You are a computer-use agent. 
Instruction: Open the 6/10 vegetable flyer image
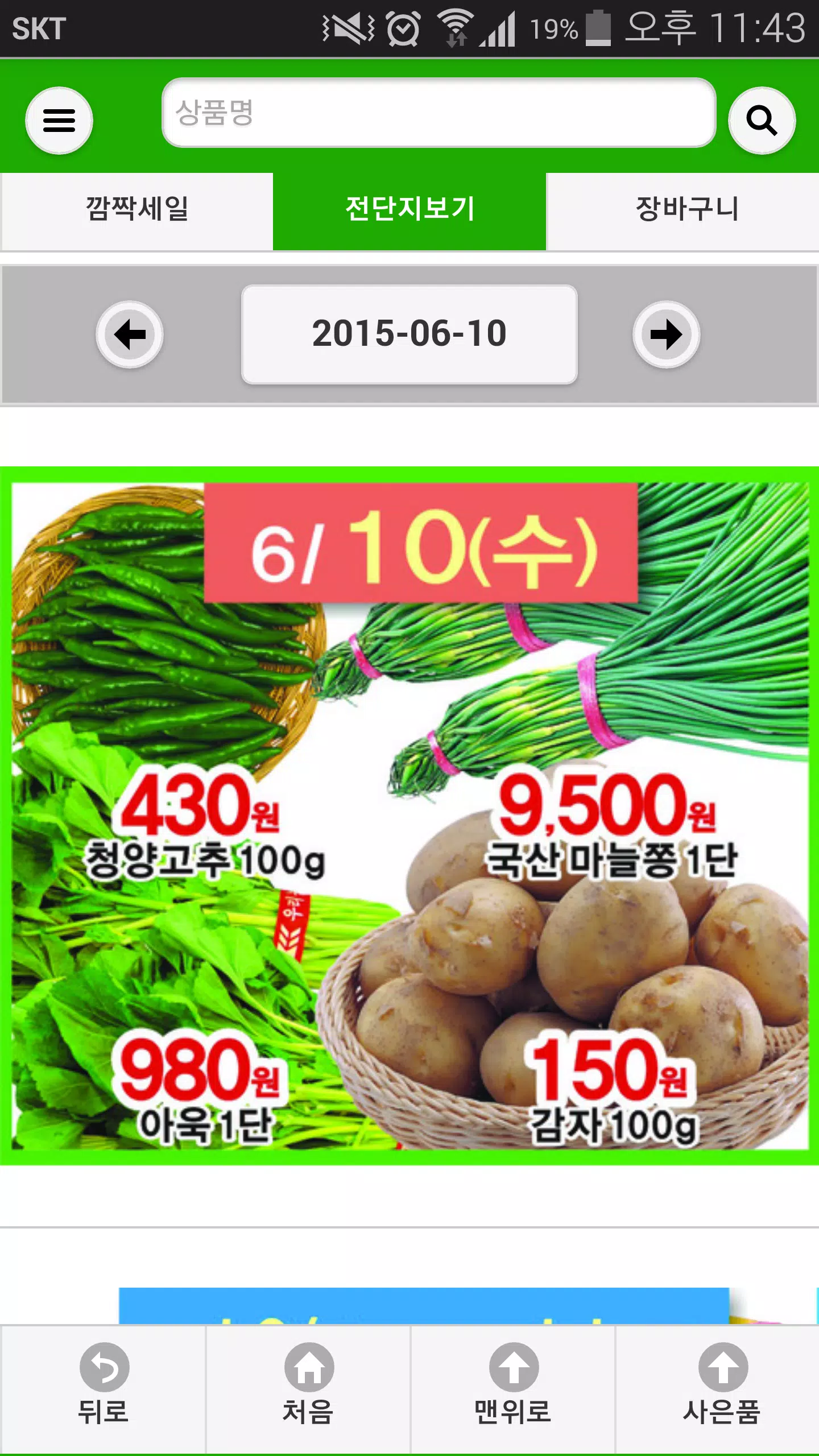click(409, 816)
